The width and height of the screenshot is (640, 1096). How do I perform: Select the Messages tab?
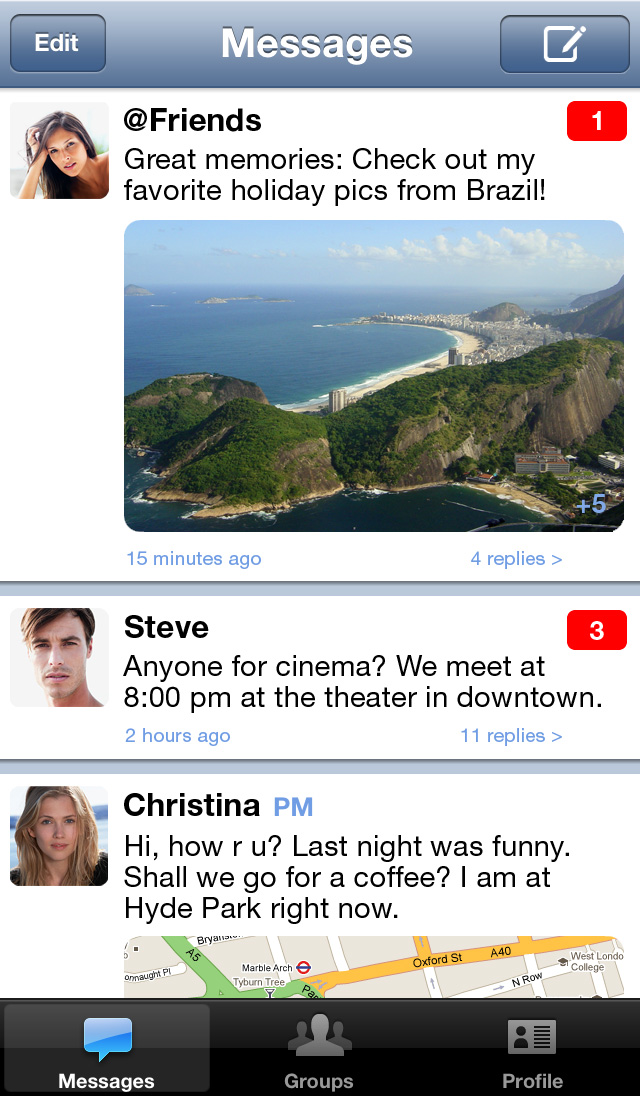(x=107, y=1049)
